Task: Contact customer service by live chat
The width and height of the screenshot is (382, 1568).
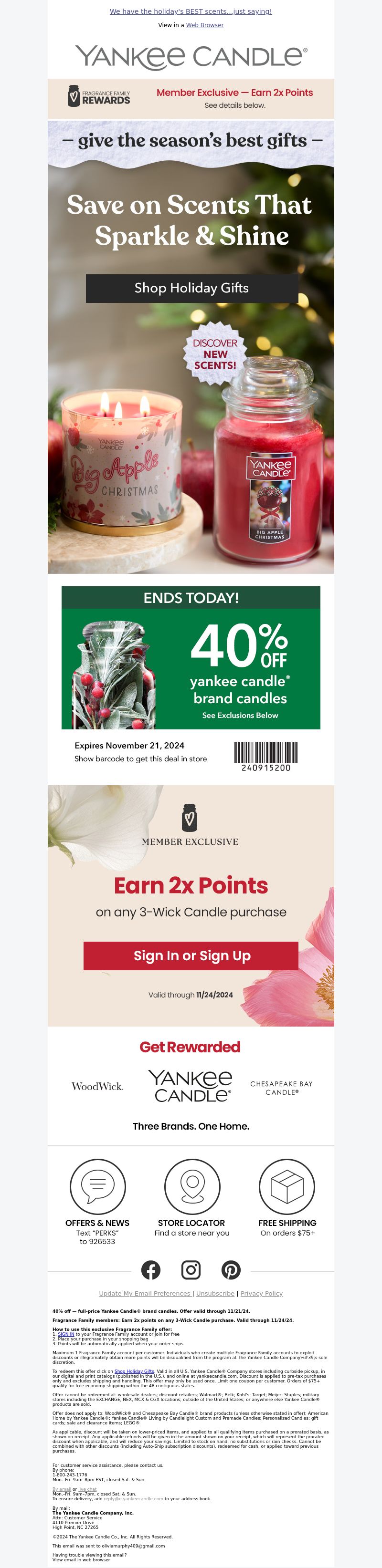Action: (87, 1489)
